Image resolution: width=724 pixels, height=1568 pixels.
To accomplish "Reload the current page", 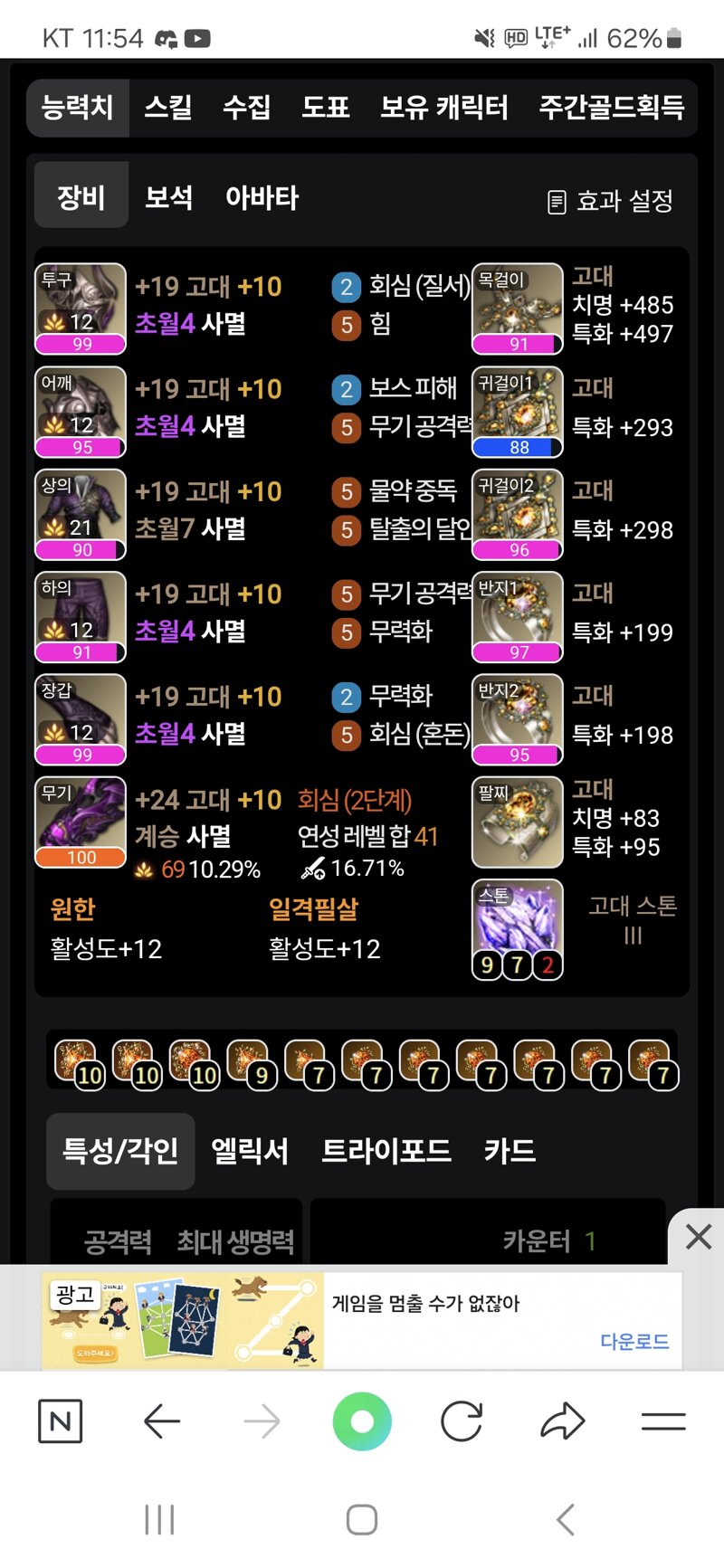I will pos(462,1421).
